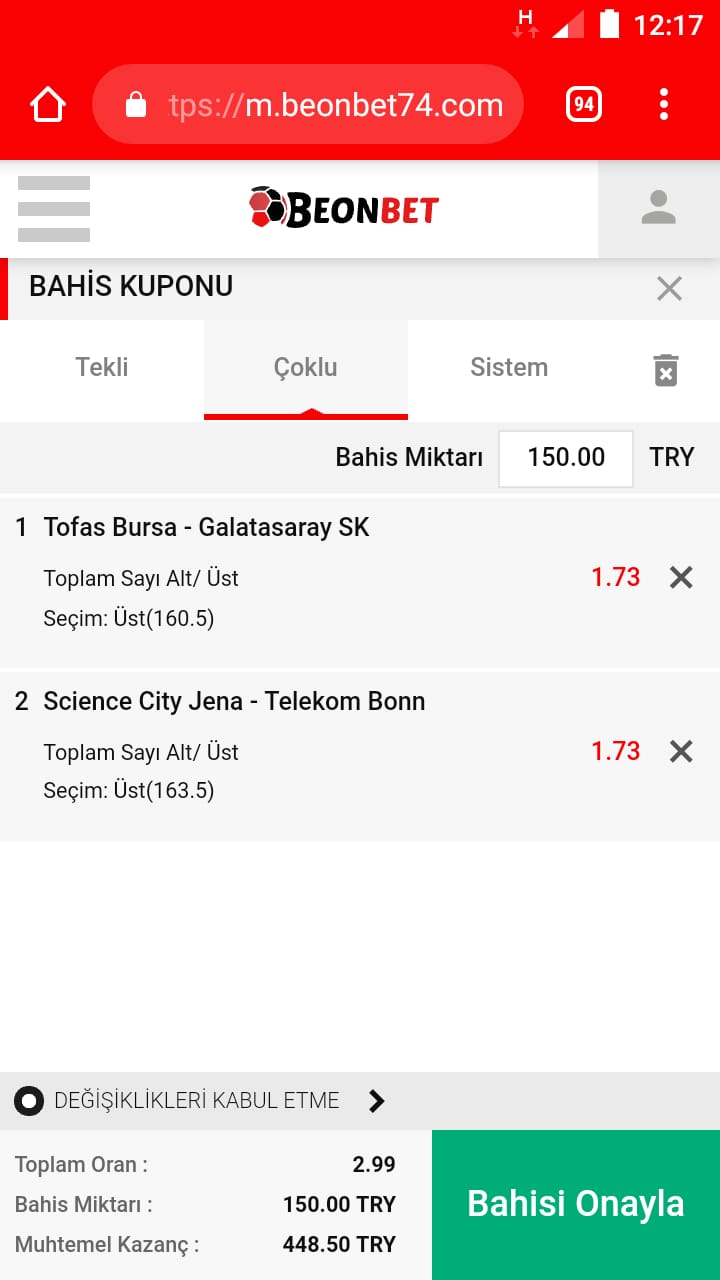720x1280 pixels.
Task: Tap the browser address bar
Action: pyautogui.click(x=308, y=105)
